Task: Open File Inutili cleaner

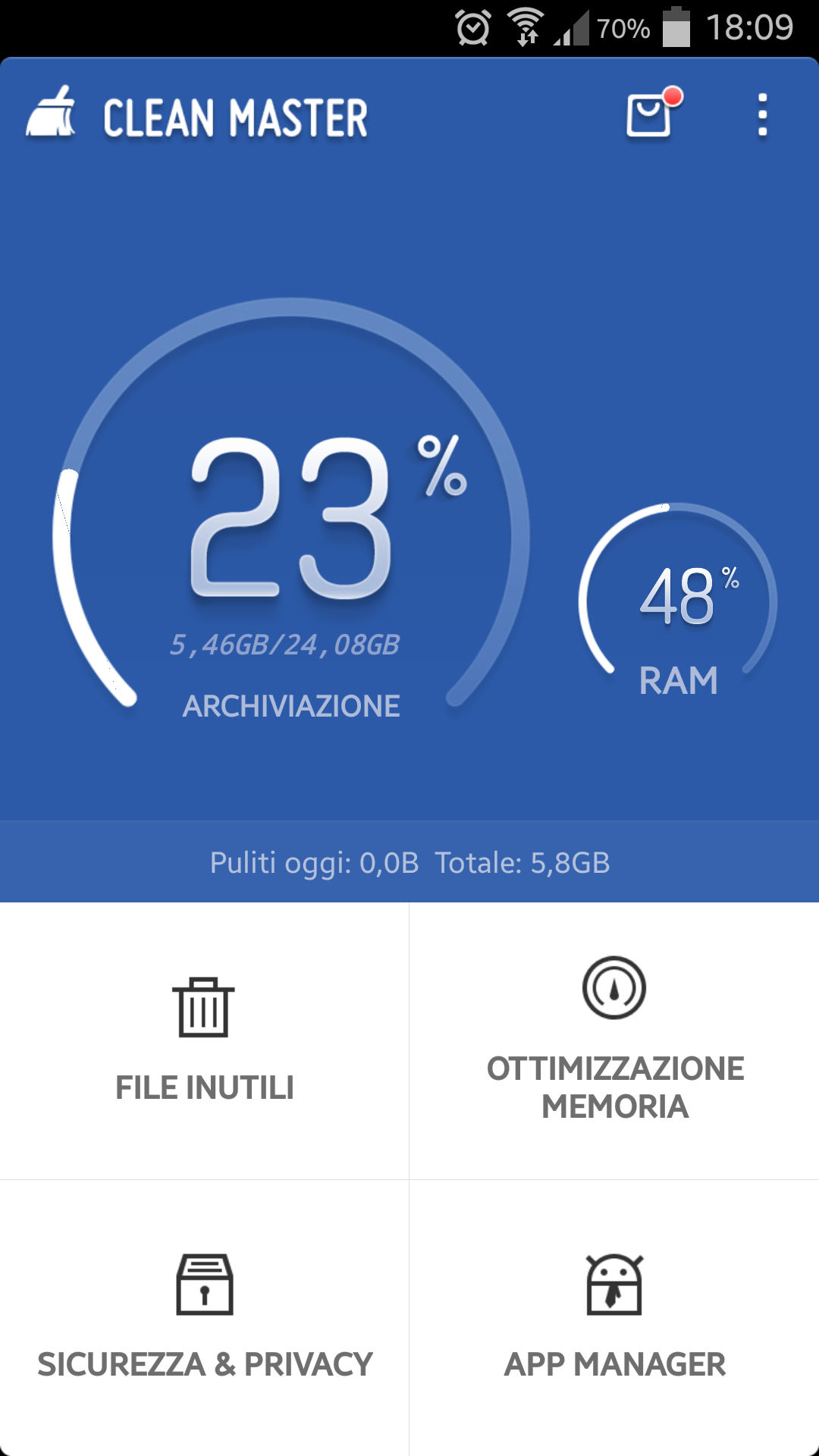Action: pyautogui.click(x=205, y=1040)
